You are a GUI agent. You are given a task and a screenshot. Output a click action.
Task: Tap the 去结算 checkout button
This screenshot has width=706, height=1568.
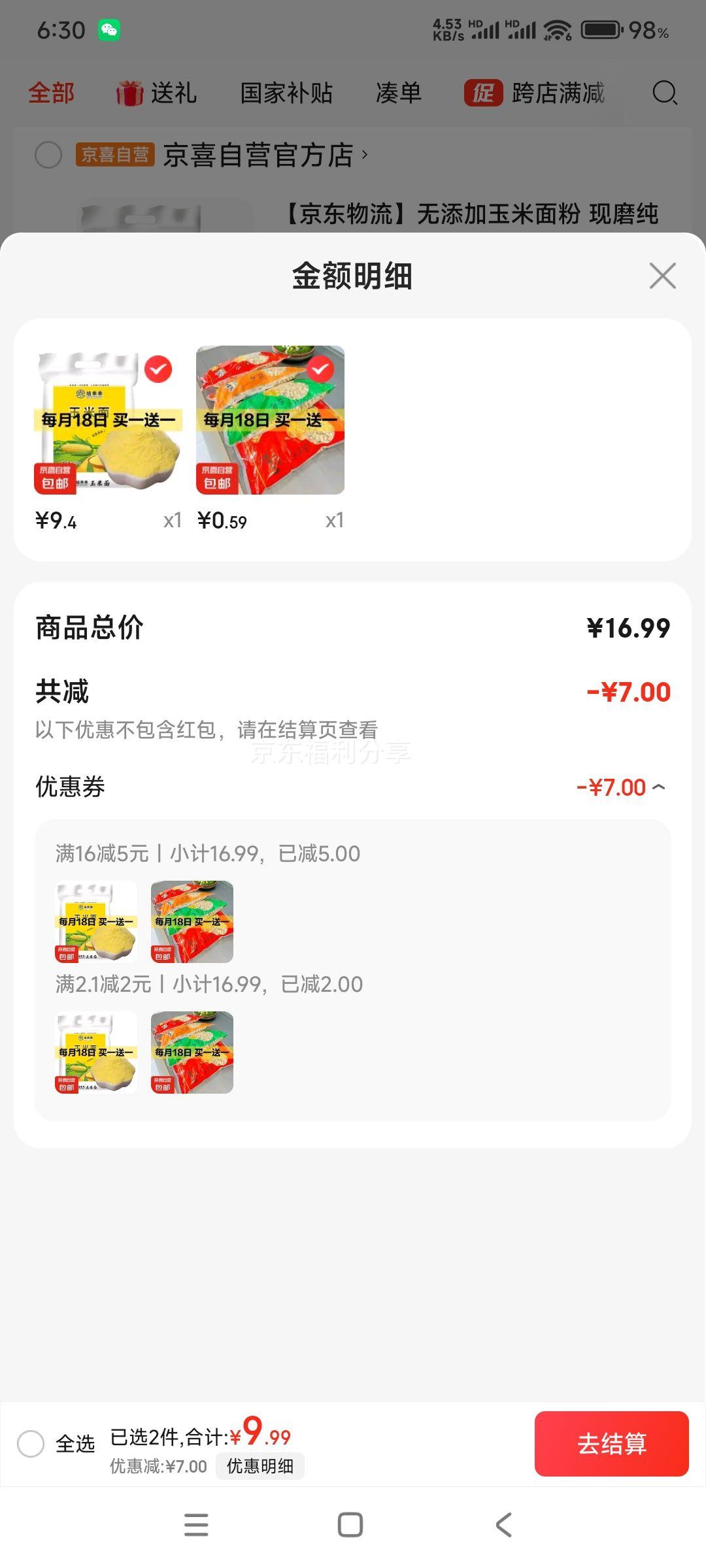612,1444
